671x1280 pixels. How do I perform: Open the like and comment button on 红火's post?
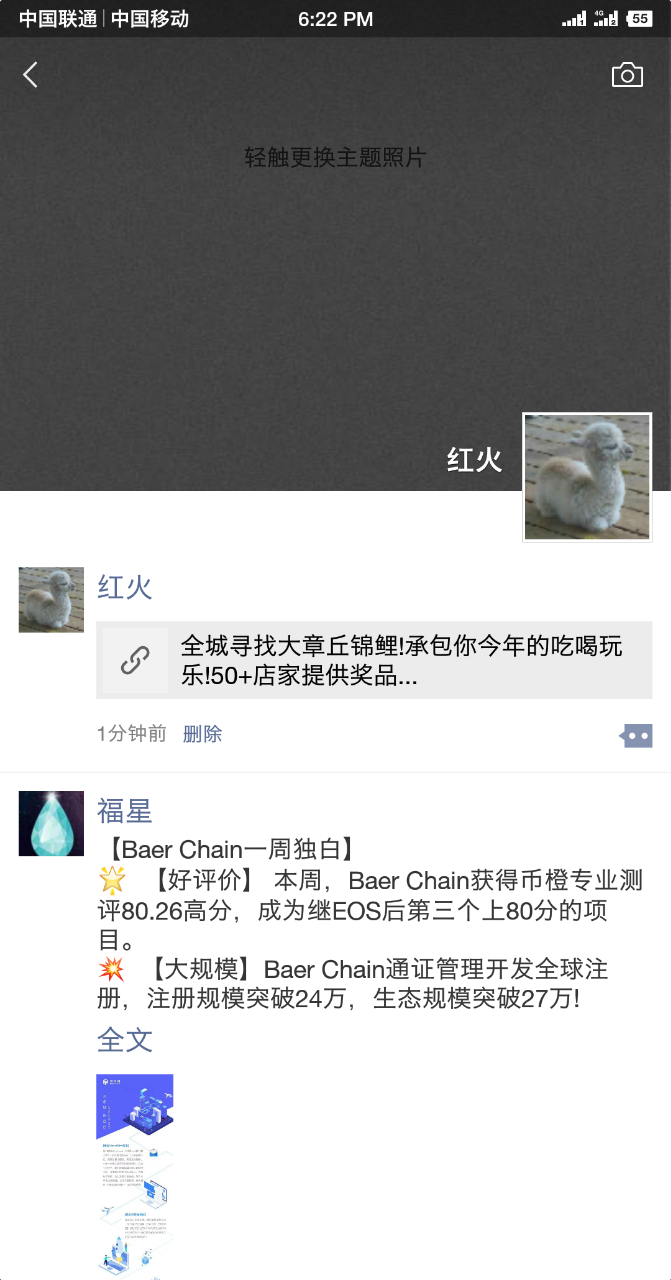(636, 736)
